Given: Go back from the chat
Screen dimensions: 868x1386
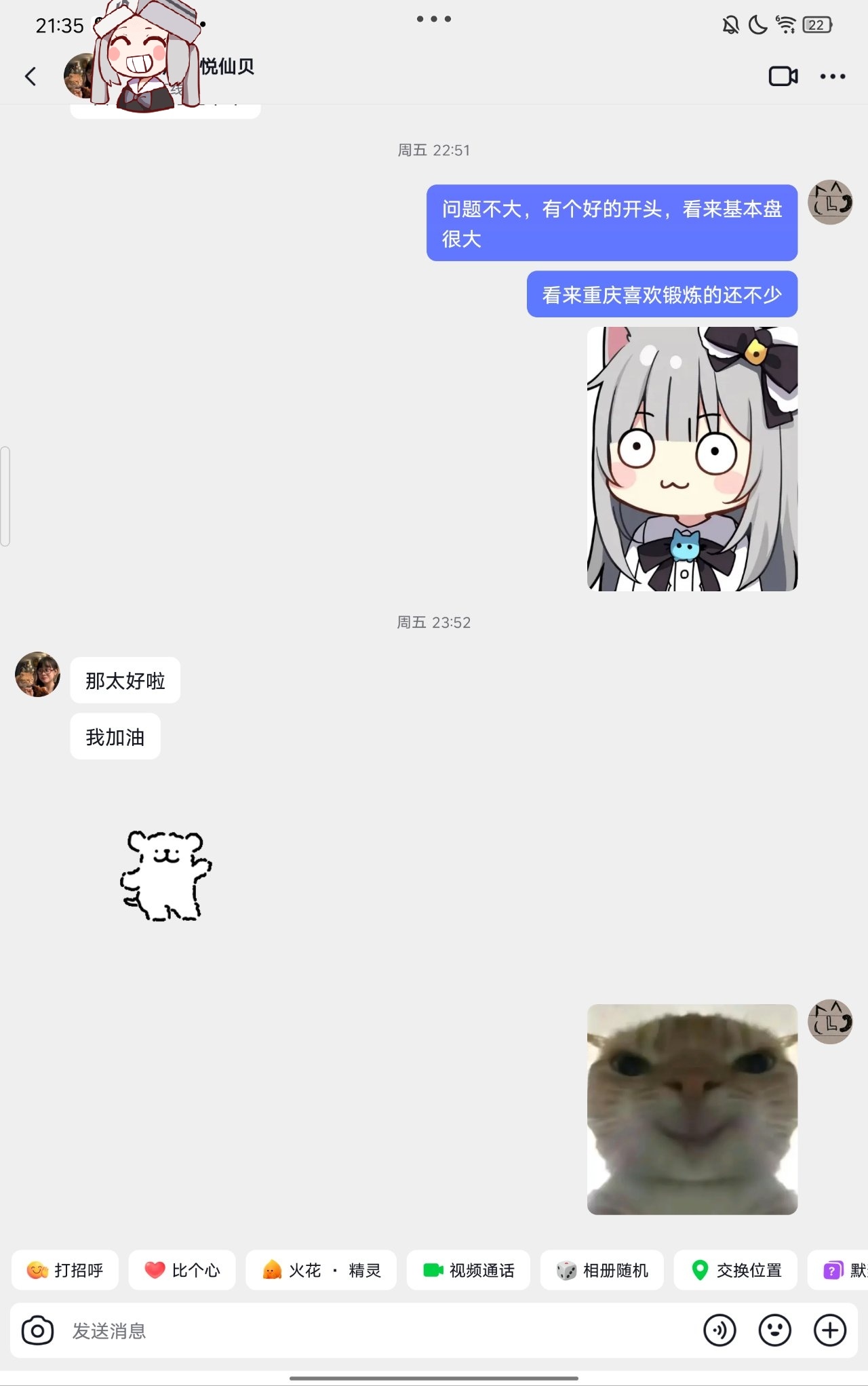Looking at the screenshot, I should pos(31,77).
